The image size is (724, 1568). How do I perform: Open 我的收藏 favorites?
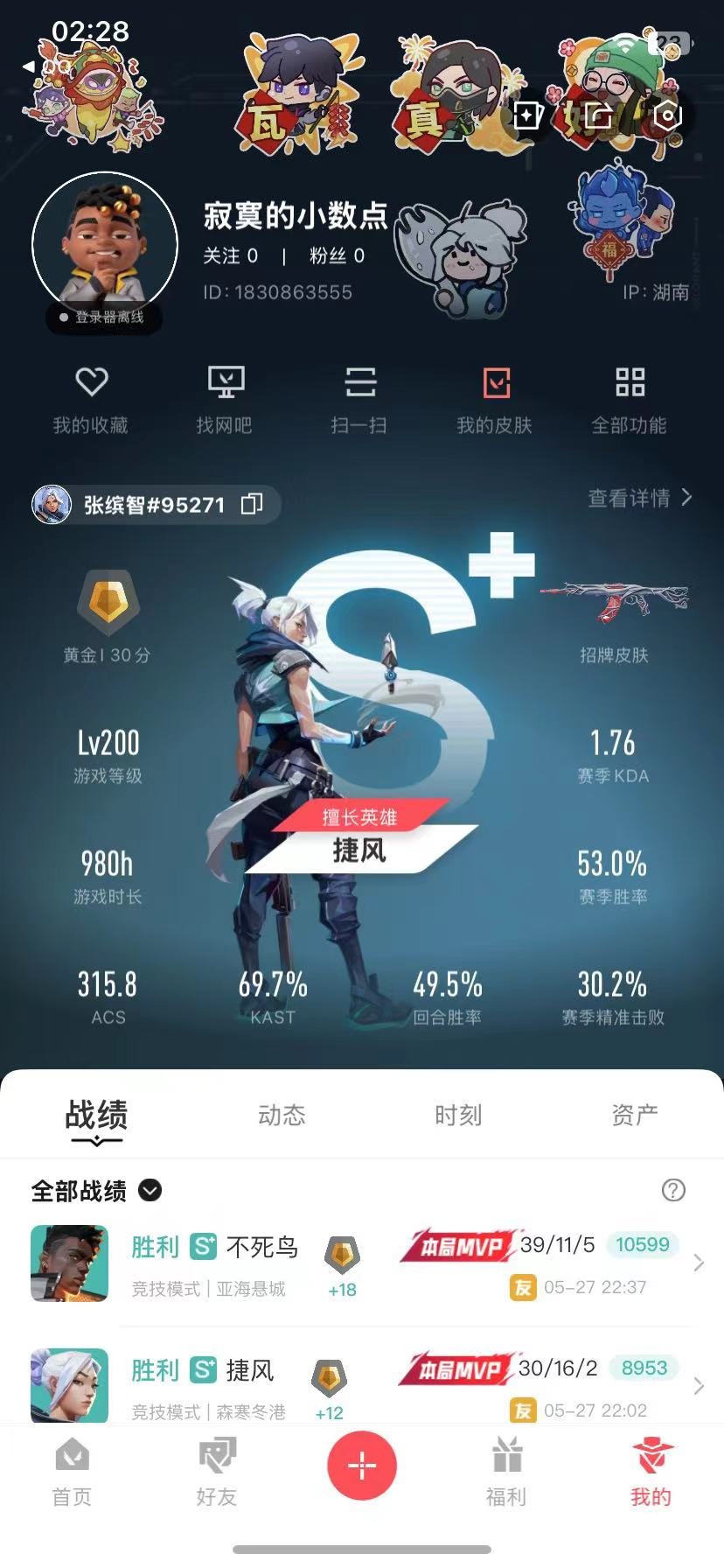point(91,400)
